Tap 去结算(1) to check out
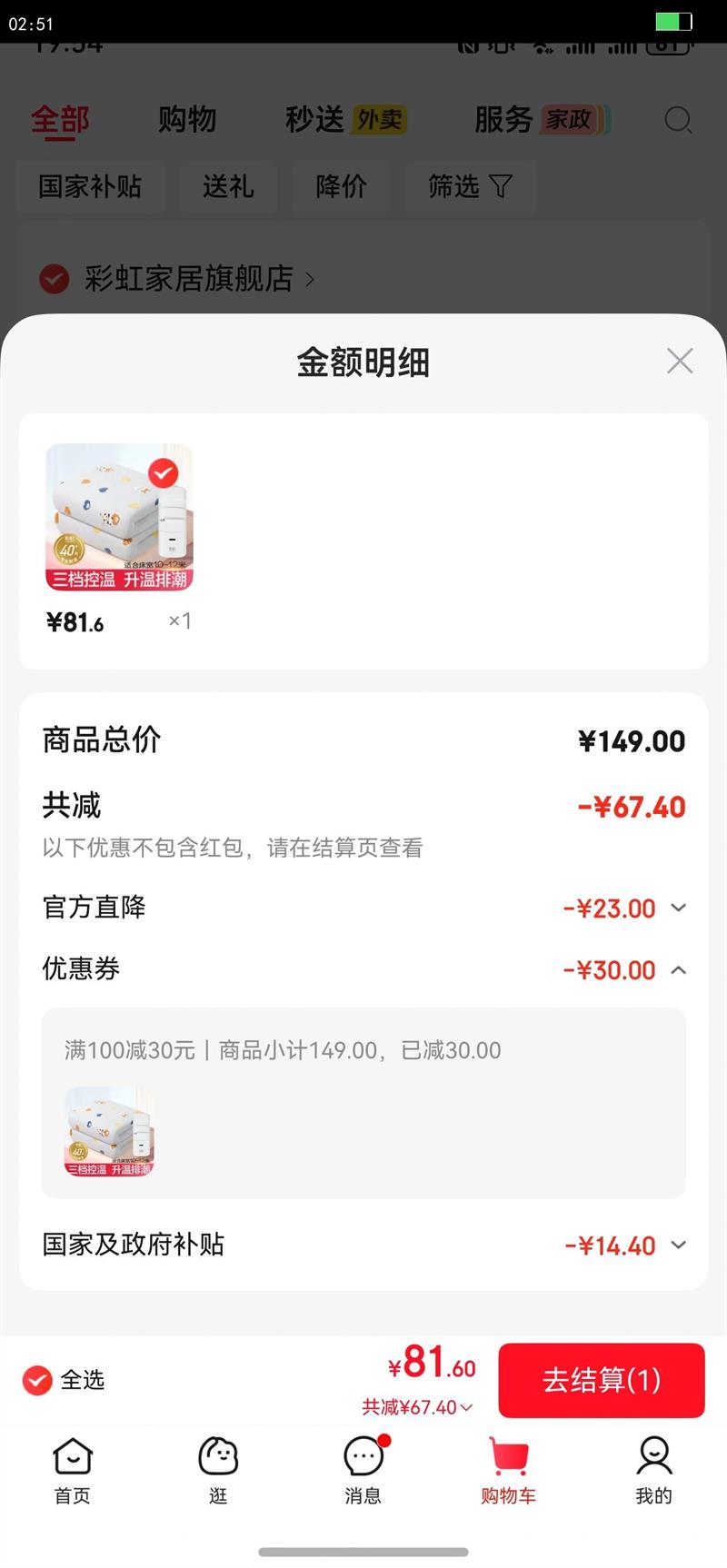The height and width of the screenshot is (1568, 727). tap(601, 1380)
